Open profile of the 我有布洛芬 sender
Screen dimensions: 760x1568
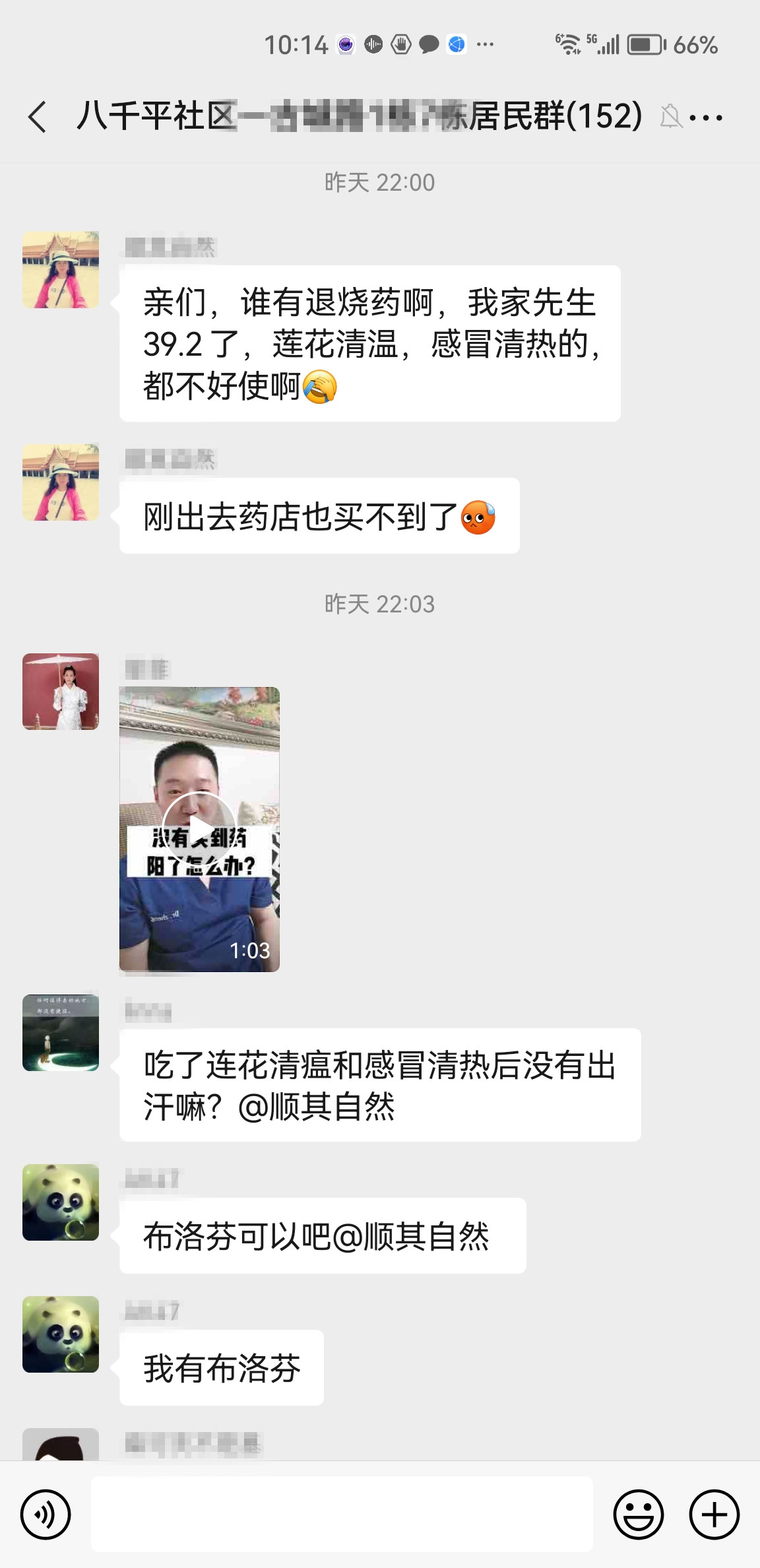[61, 1334]
